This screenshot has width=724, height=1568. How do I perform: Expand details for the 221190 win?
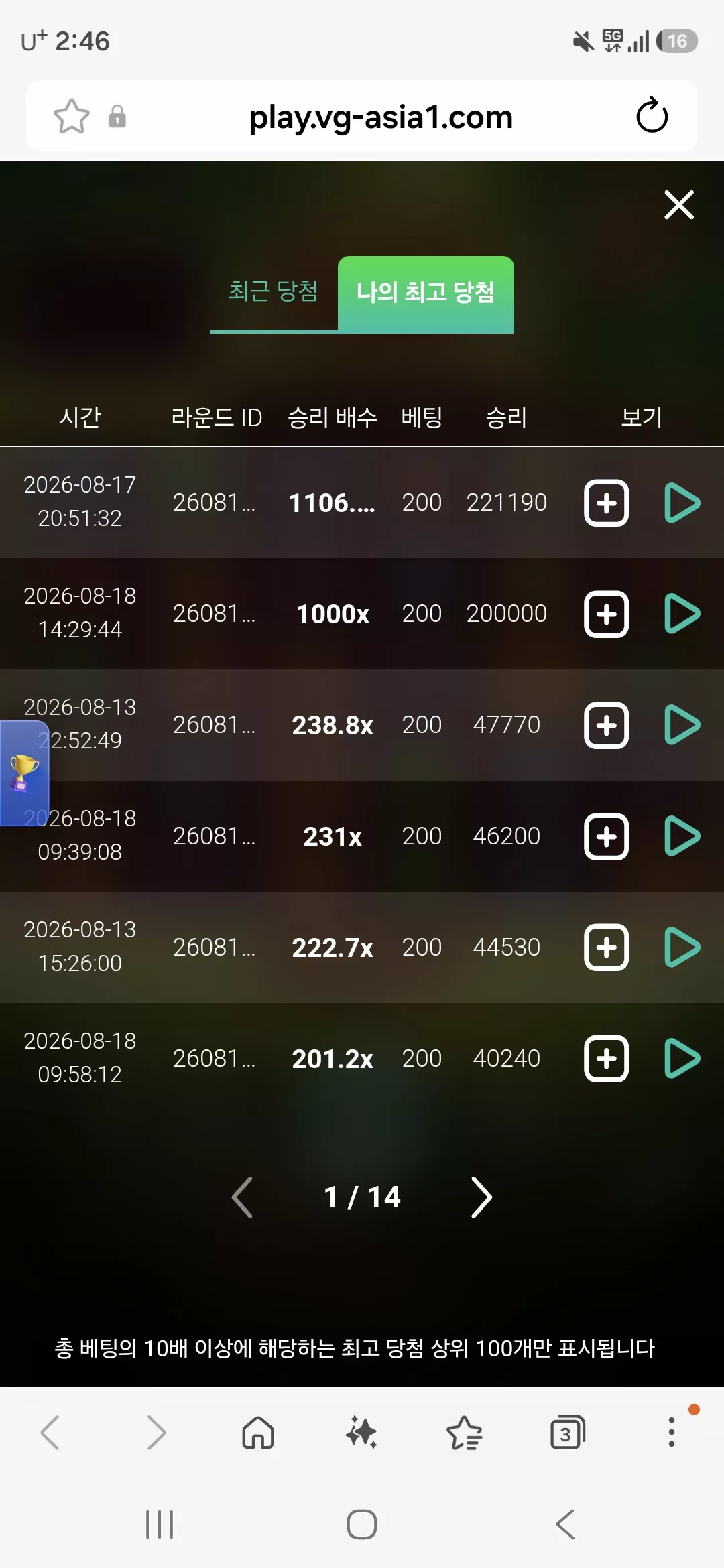[607, 503]
